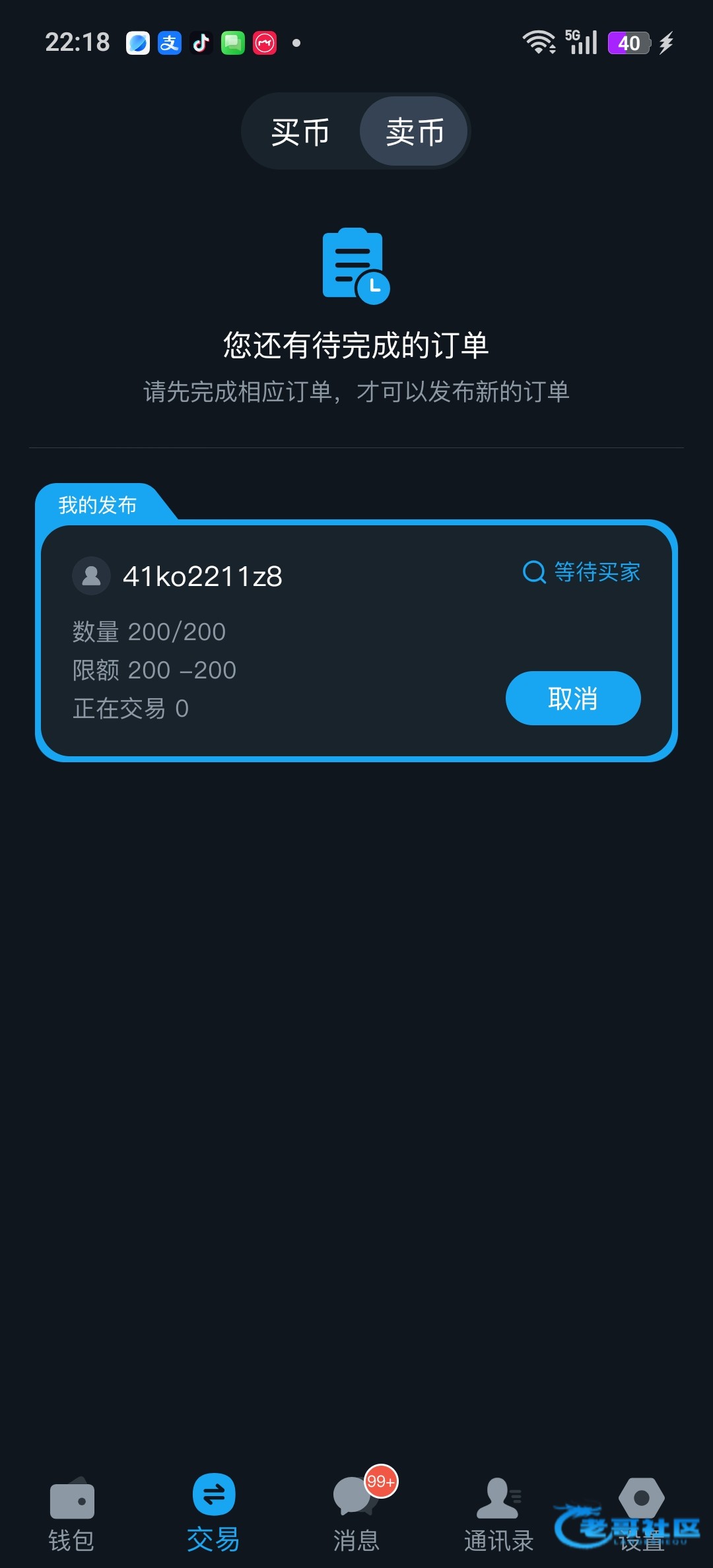Select the 卖币 tab
713x1568 pixels.
point(414,132)
